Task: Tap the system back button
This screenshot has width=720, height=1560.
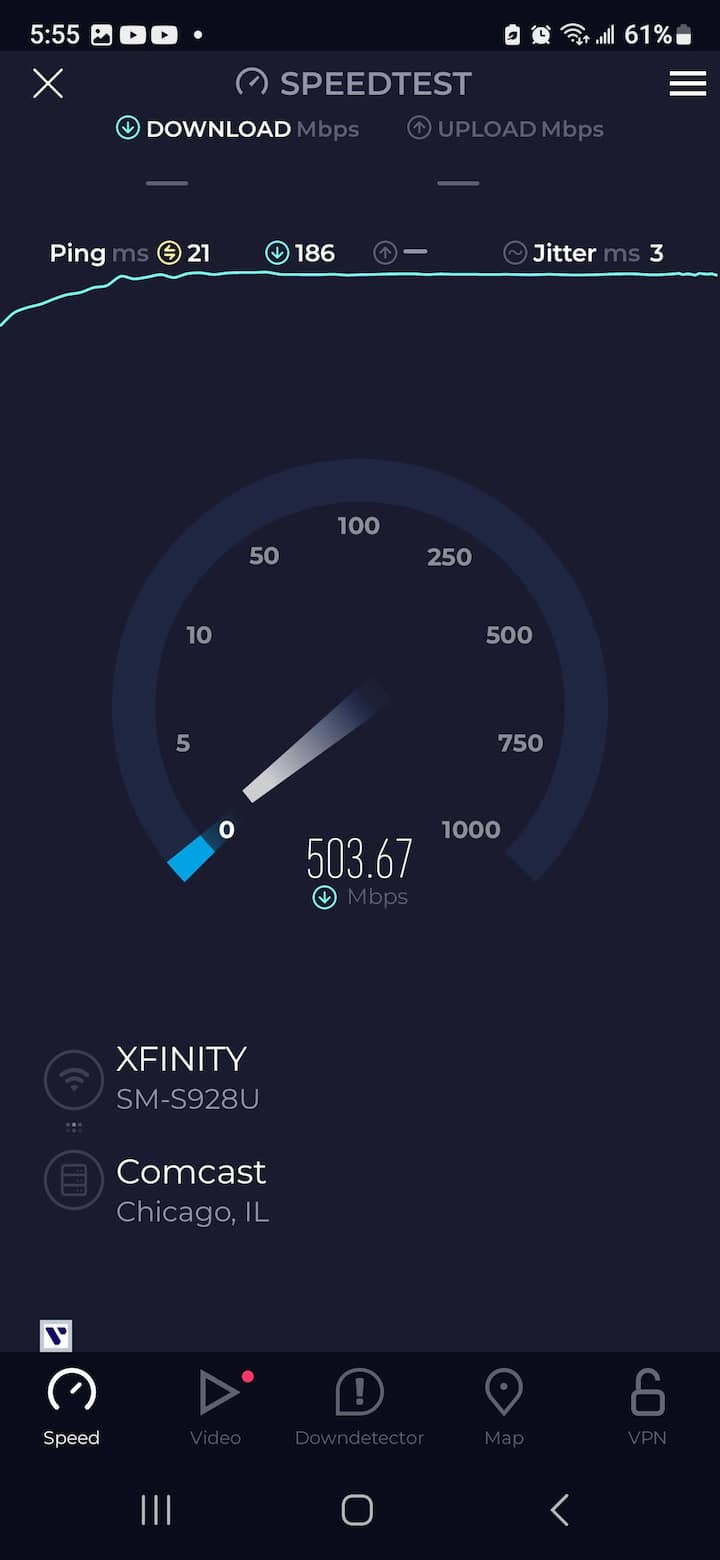Action: click(x=560, y=1510)
